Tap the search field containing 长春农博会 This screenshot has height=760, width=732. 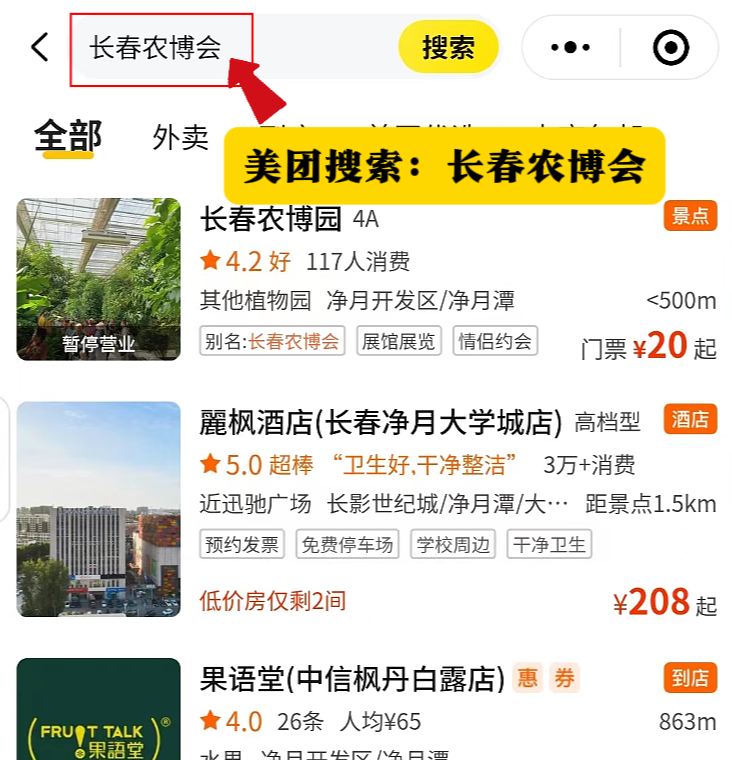(160, 47)
